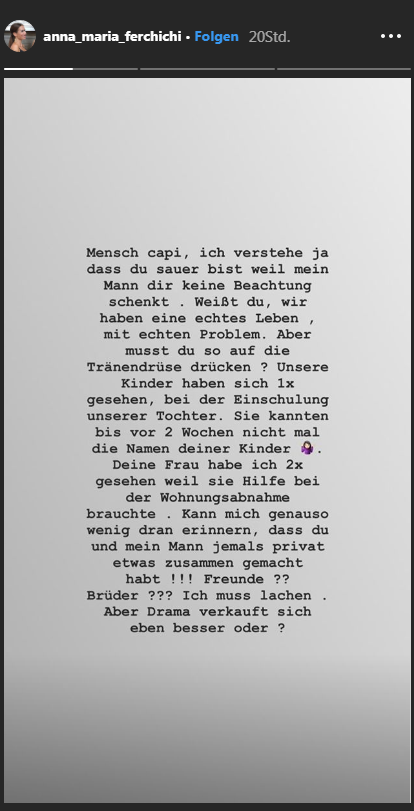Tap Folgen to follow this account
This screenshot has width=414, height=811.
tap(216, 37)
